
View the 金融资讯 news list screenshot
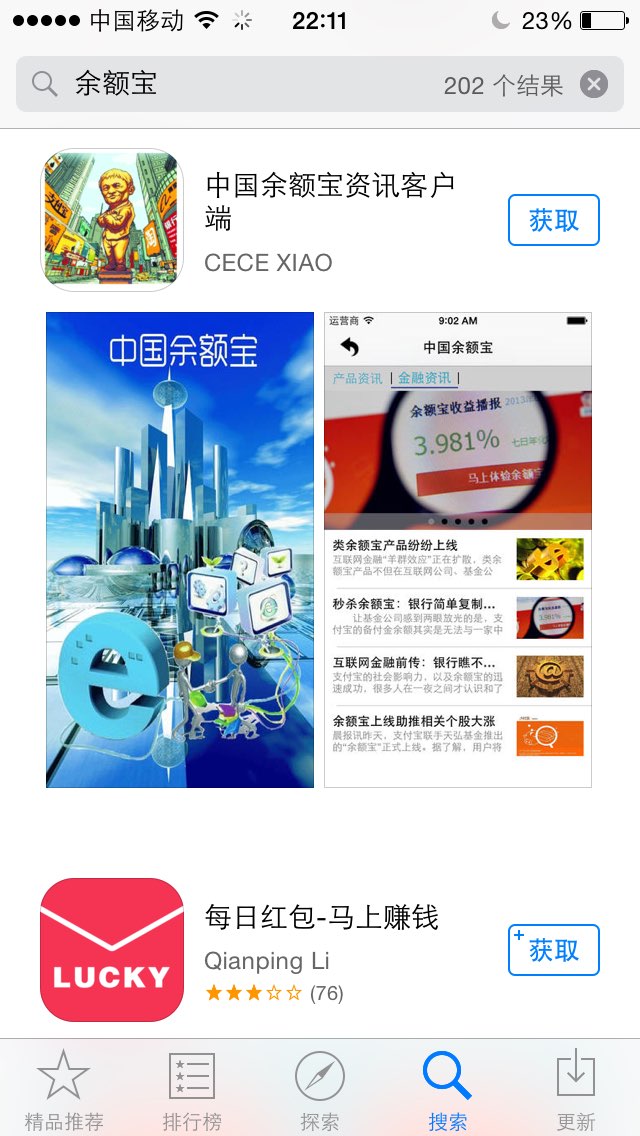(458, 550)
